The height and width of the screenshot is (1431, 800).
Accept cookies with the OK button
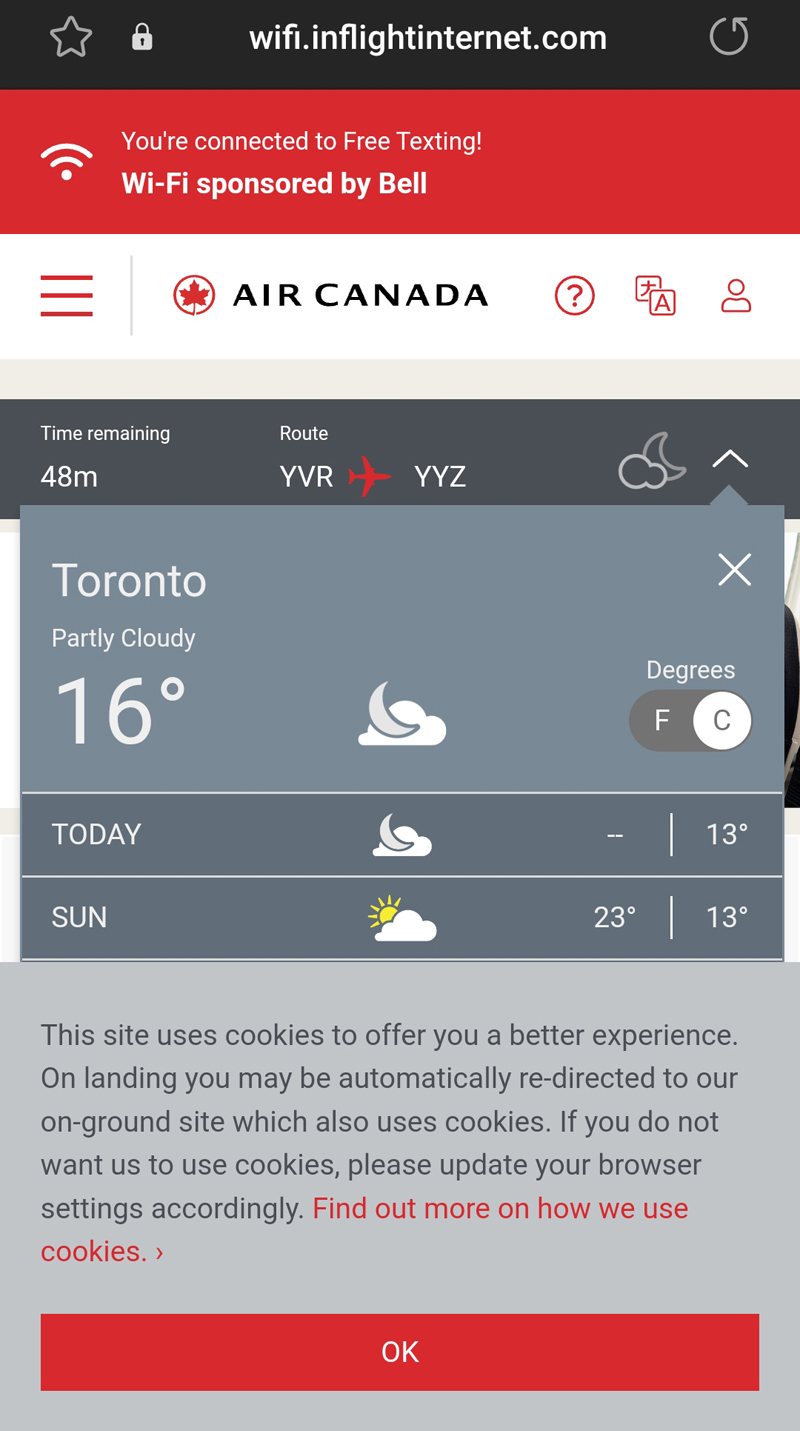click(x=400, y=1352)
